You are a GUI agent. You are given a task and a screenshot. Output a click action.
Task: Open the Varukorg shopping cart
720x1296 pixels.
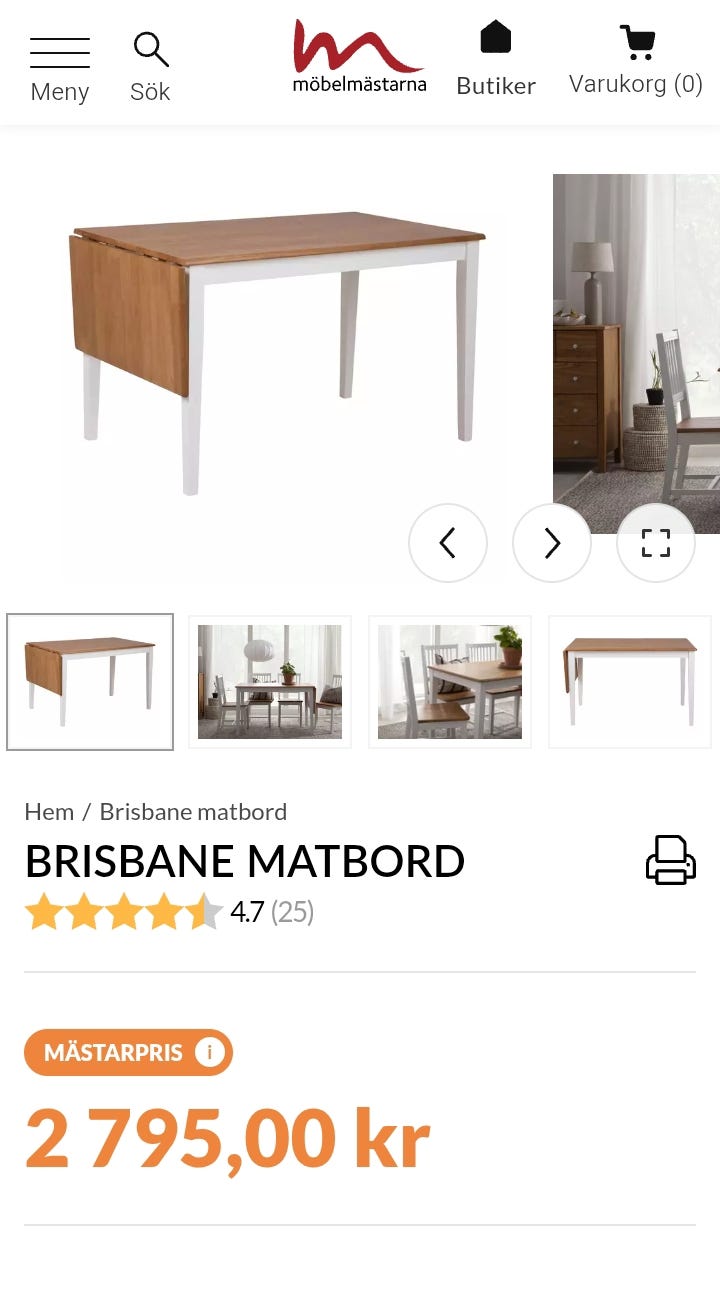click(635, 58)
